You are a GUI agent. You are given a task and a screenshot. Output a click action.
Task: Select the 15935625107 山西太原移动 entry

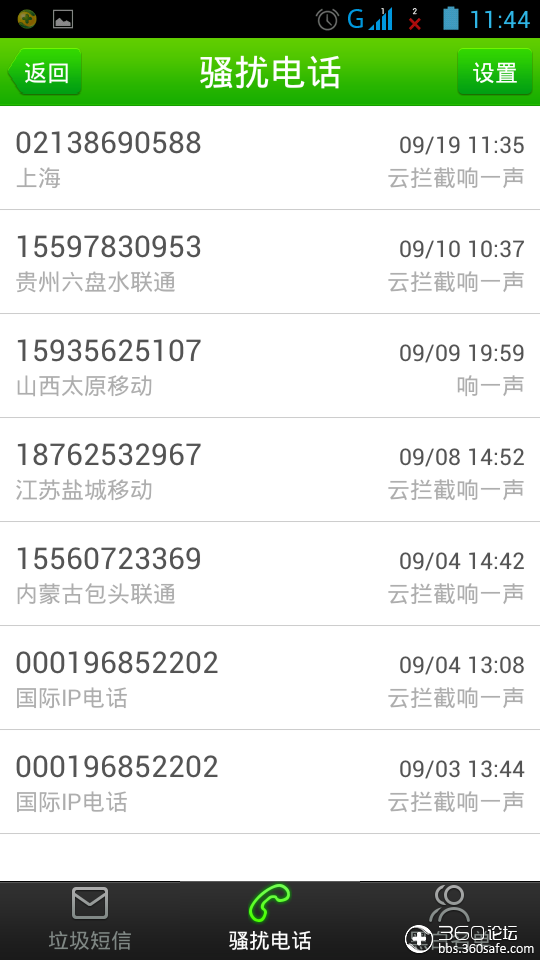[270, 366]
